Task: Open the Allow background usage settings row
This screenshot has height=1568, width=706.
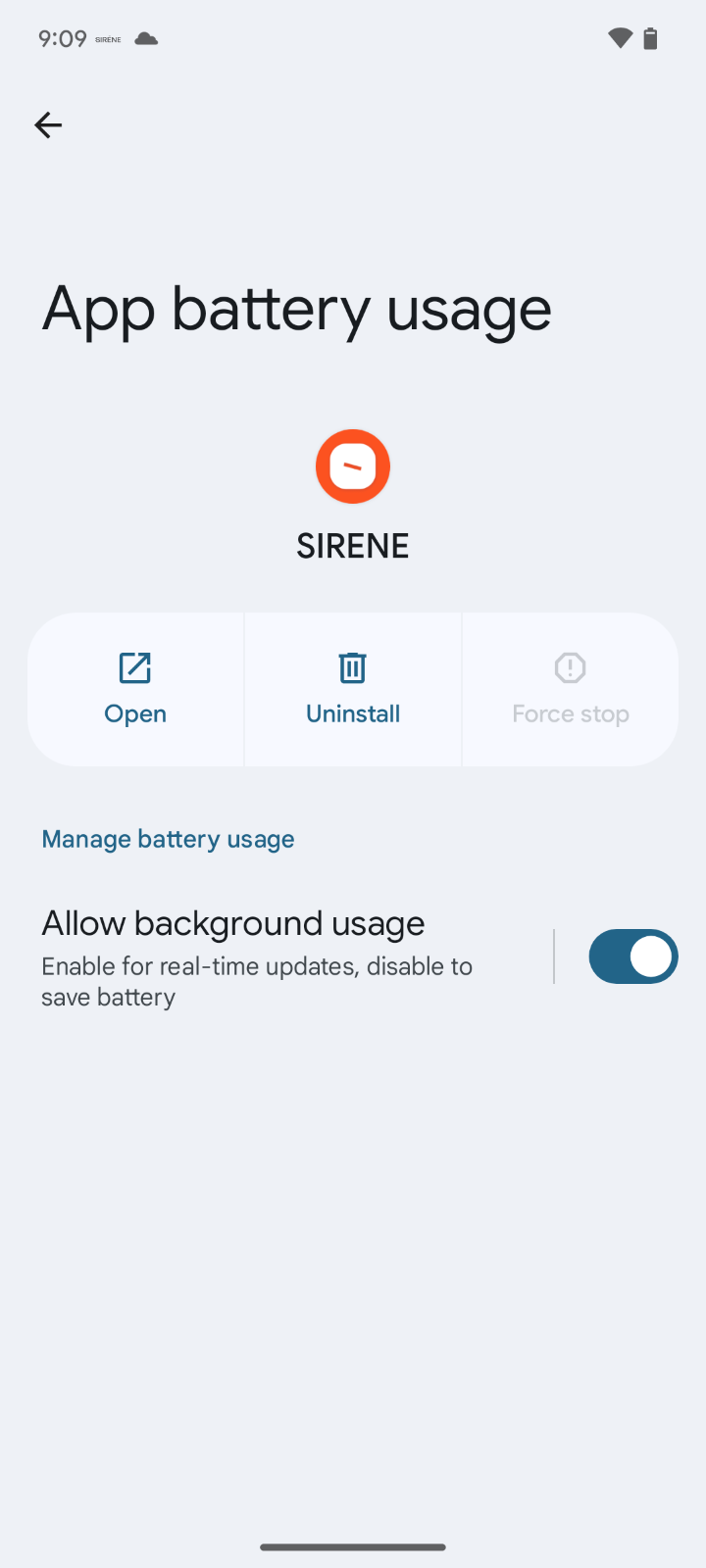Action: point(275,956)
